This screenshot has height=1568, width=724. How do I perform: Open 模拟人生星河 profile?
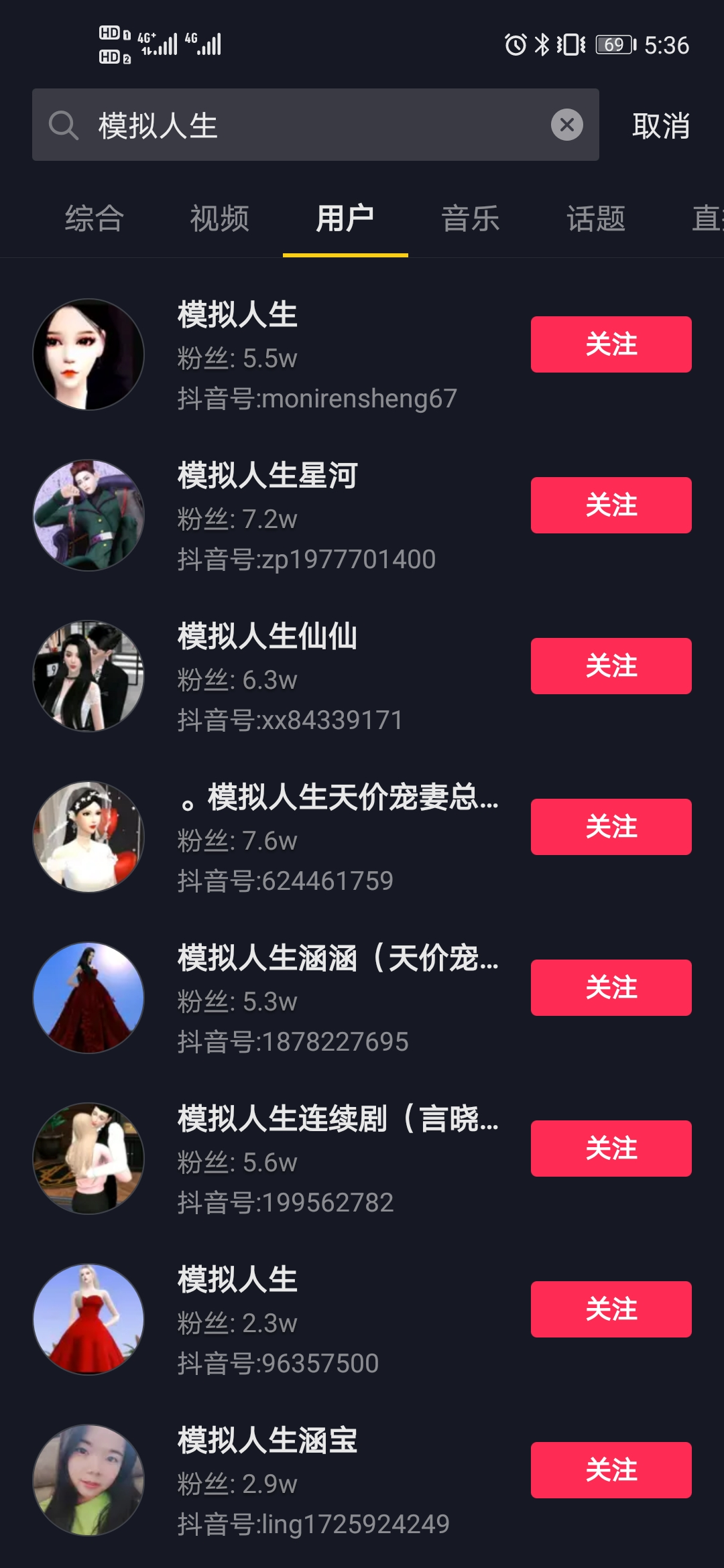268,476
